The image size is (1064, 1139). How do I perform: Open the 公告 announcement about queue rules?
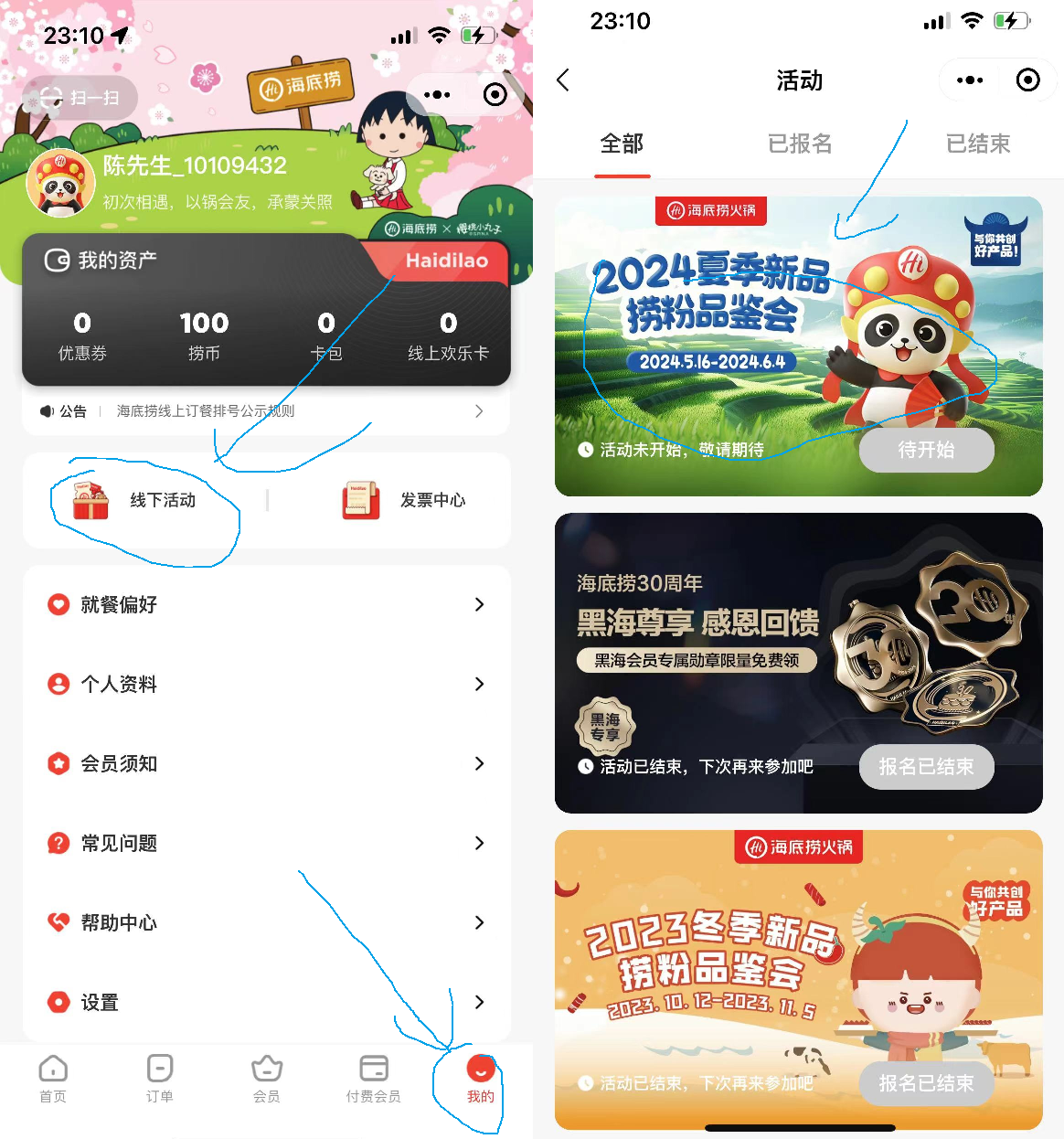(265, 411)
